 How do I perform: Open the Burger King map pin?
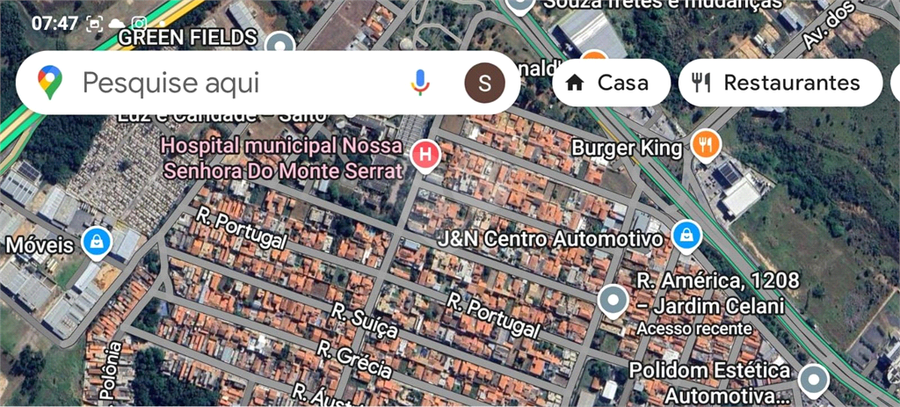(x=706, y=145)
